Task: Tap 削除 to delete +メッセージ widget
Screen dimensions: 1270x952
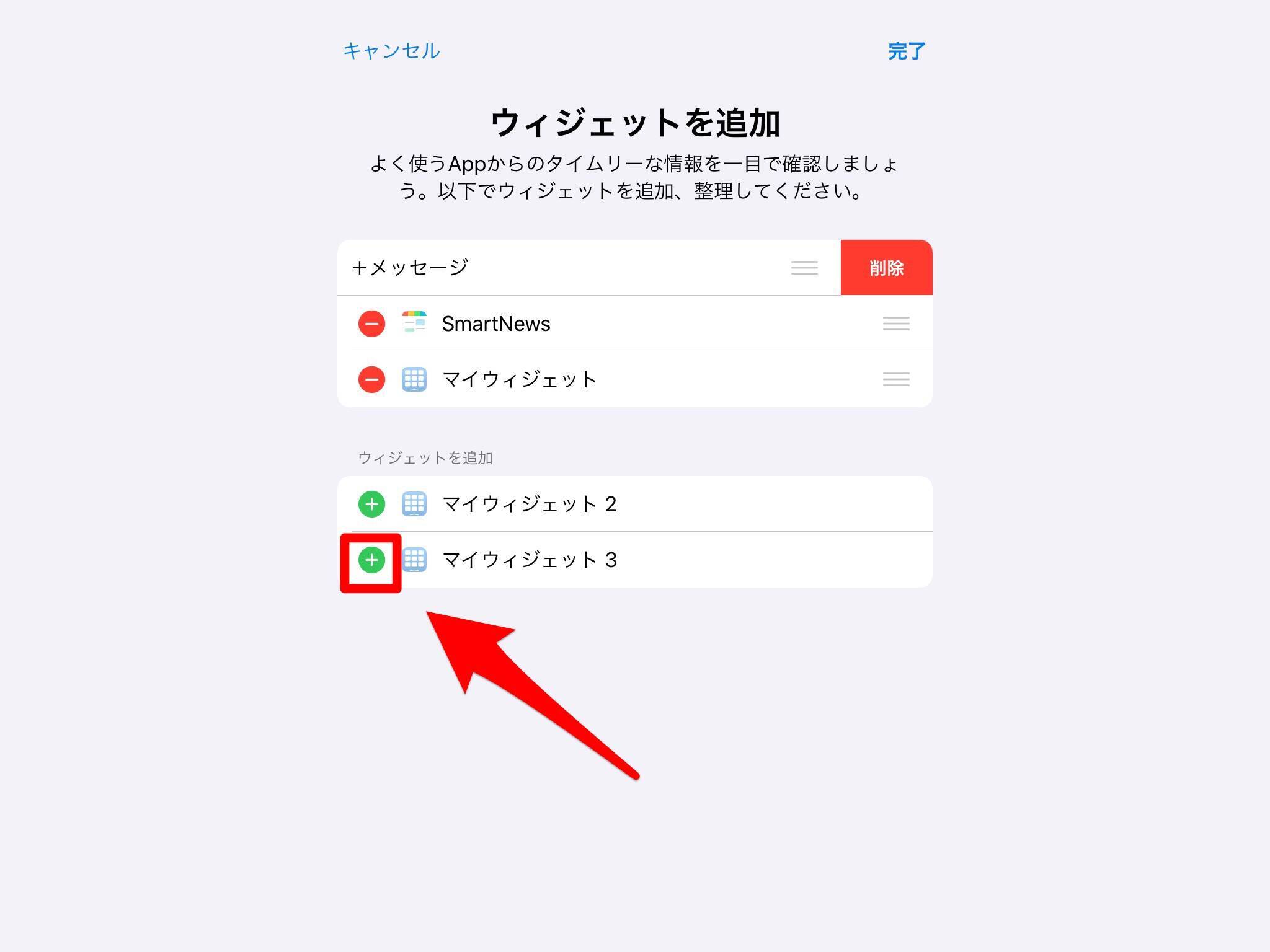Action: point(886,268)
